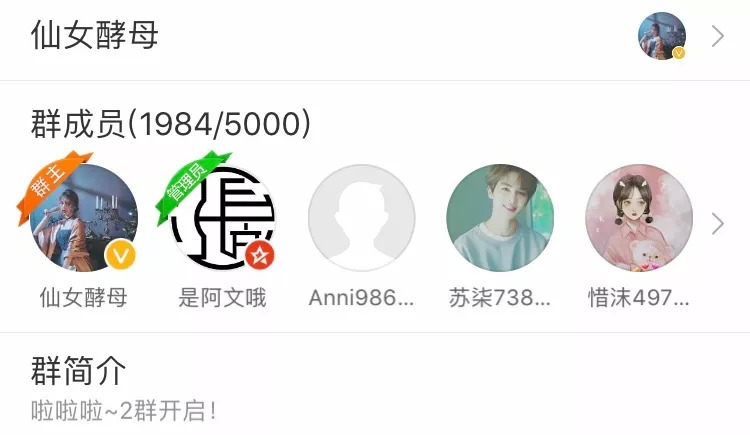Open member 惜沫497's profile
Image resolution: width=750 pixels, height=435 pixels.
(x=638, y=218)
